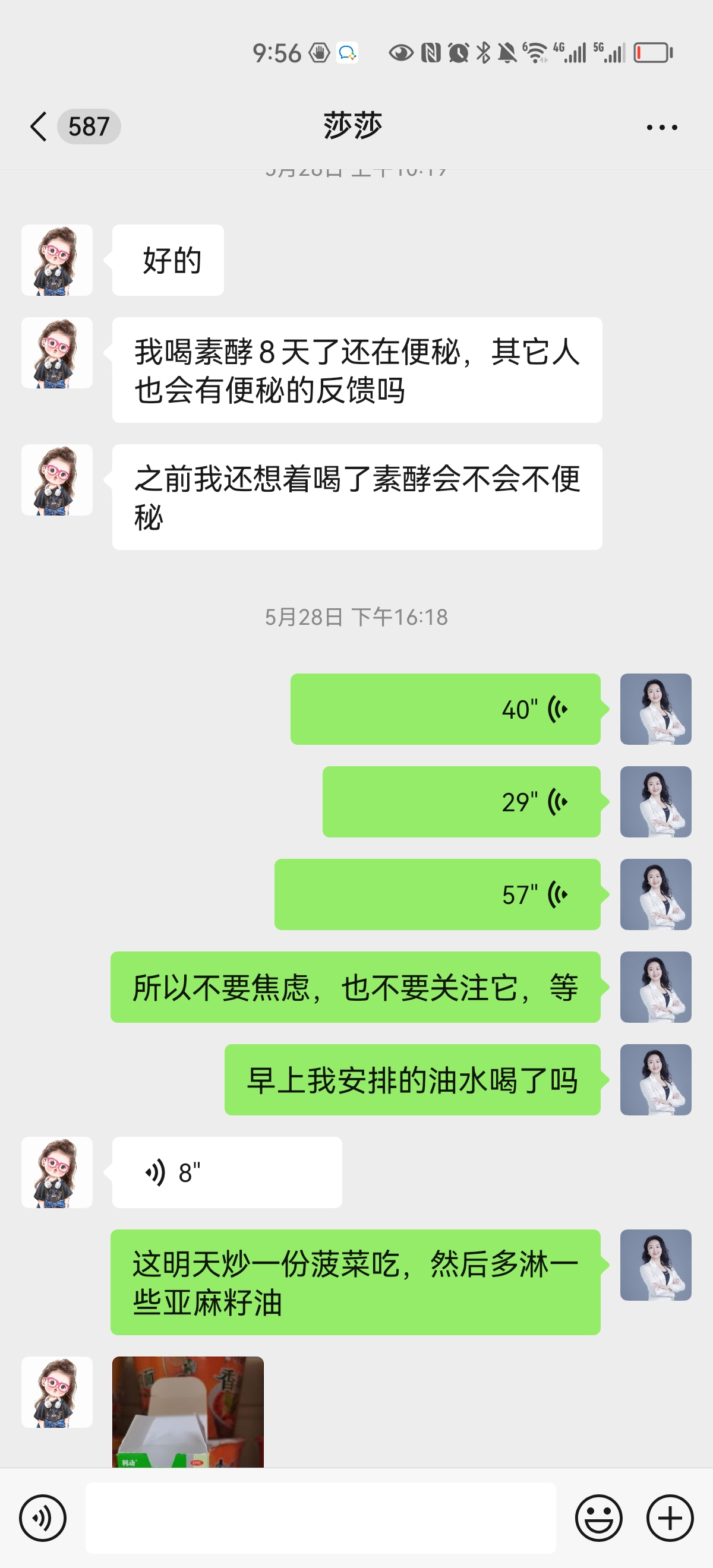713x1568 pixels.
Task: Focus the message text field
Action: (320, 1518)
